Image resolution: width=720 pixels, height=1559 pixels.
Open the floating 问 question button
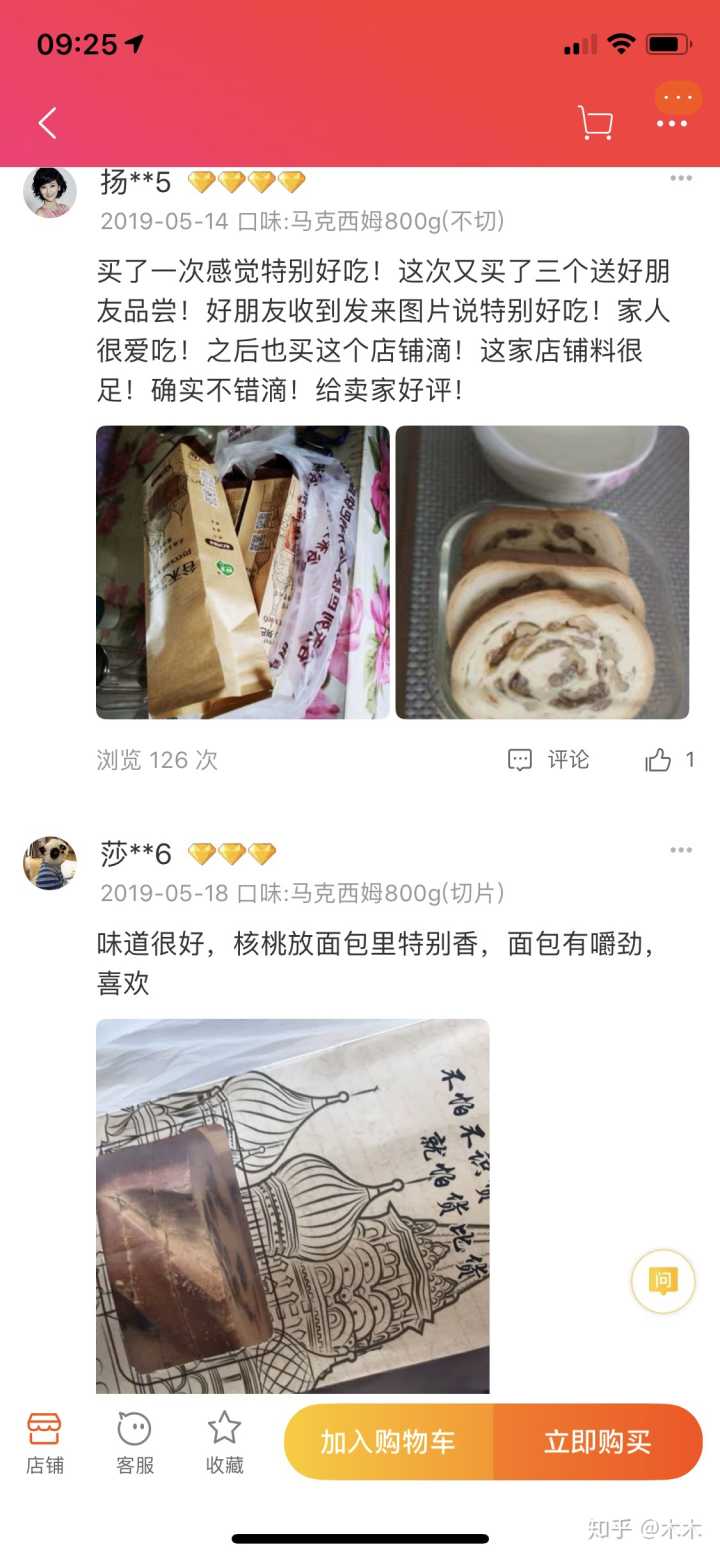[662, 1281]
